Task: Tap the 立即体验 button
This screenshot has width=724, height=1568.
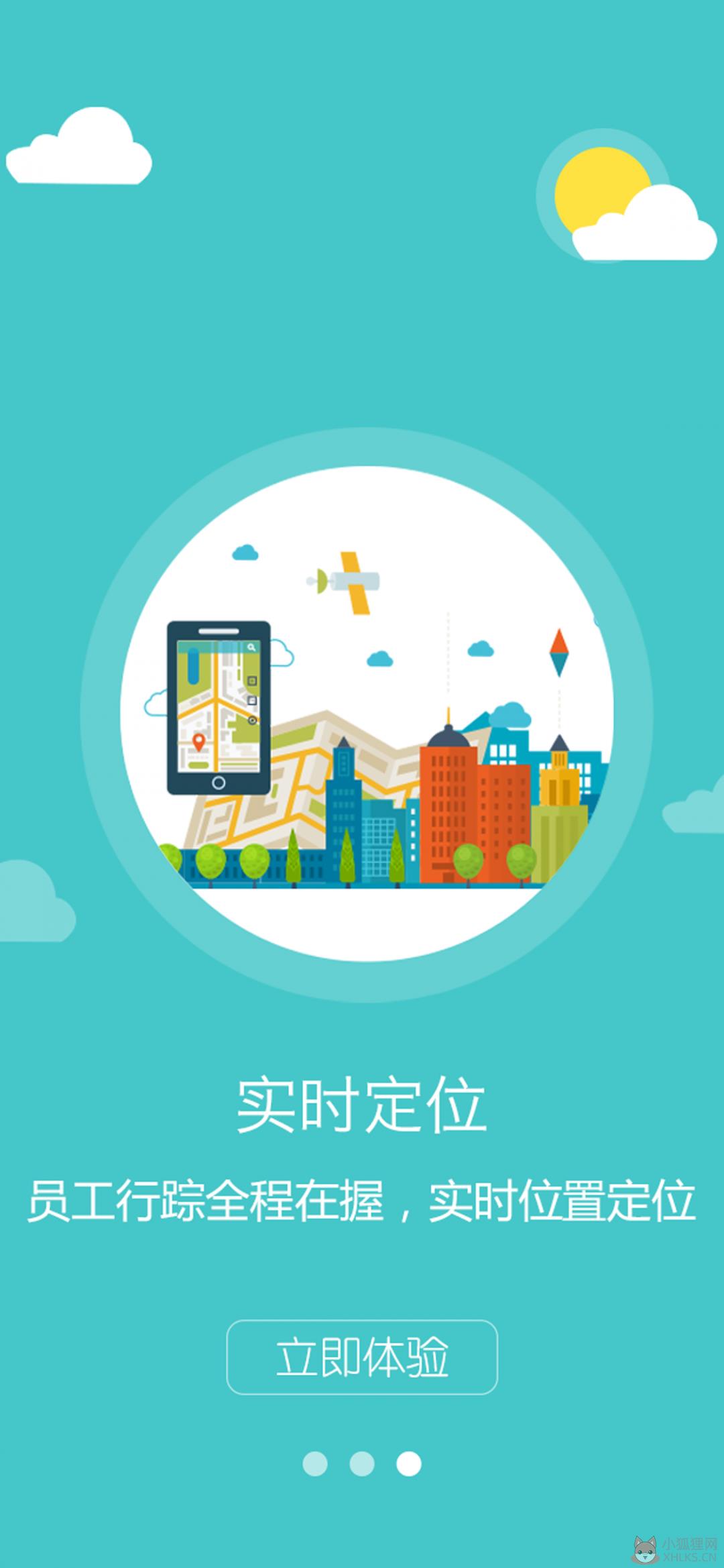Action: 362,1357
